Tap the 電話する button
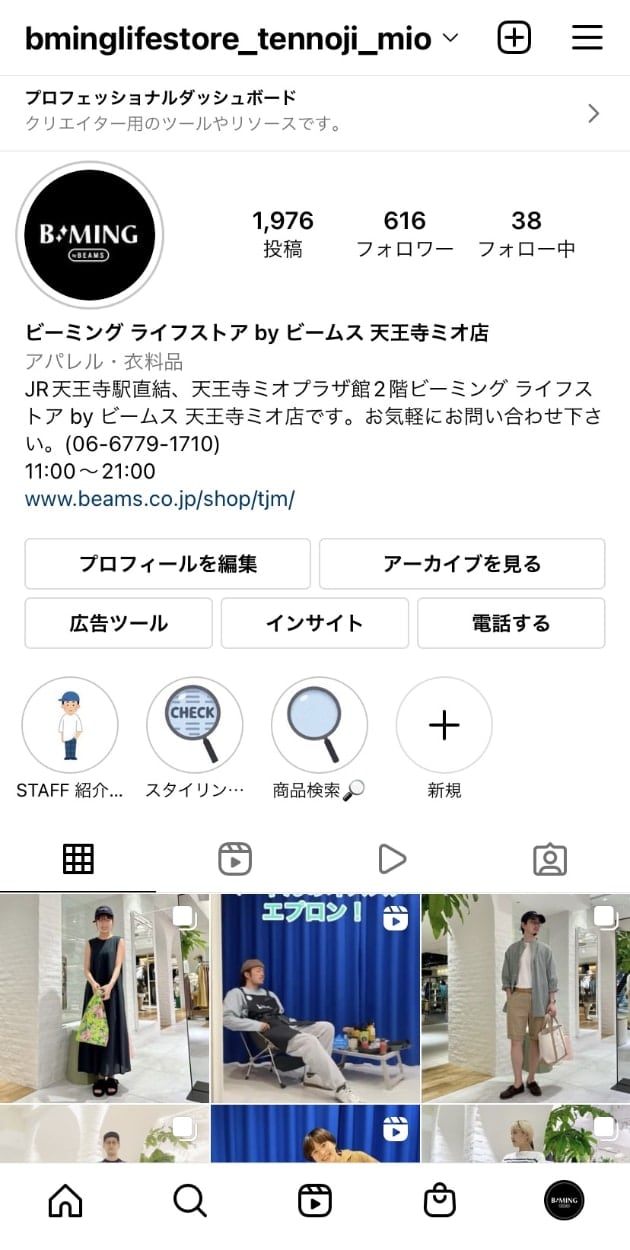This screenshot has height=1250, width=630. tap(511, 623)
